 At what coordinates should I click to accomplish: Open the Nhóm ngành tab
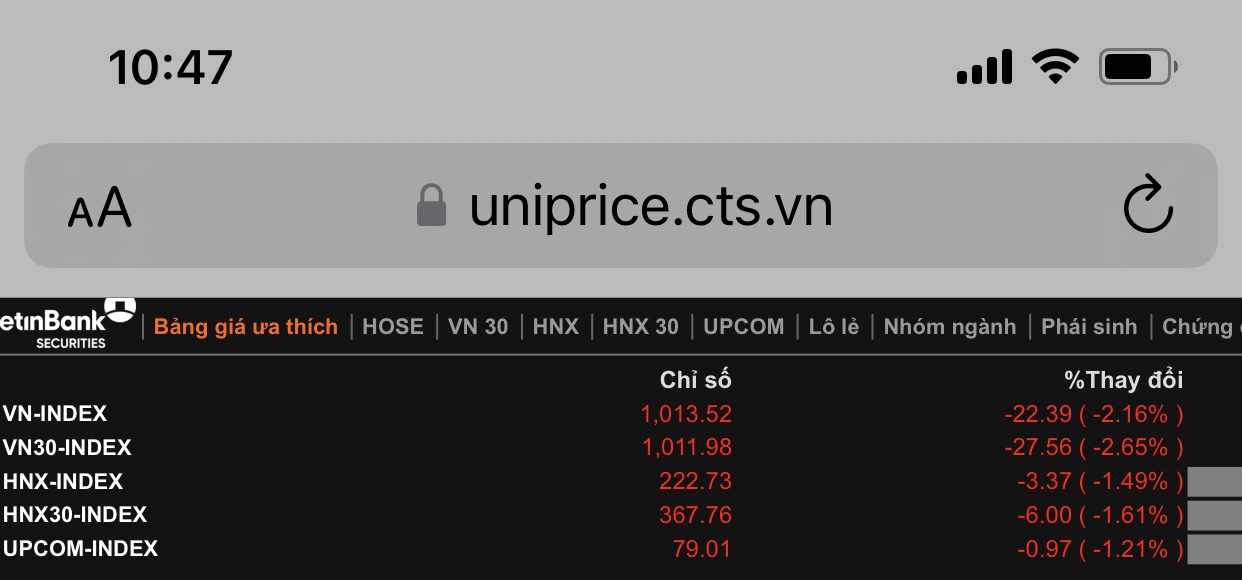[x=950, y=327]
